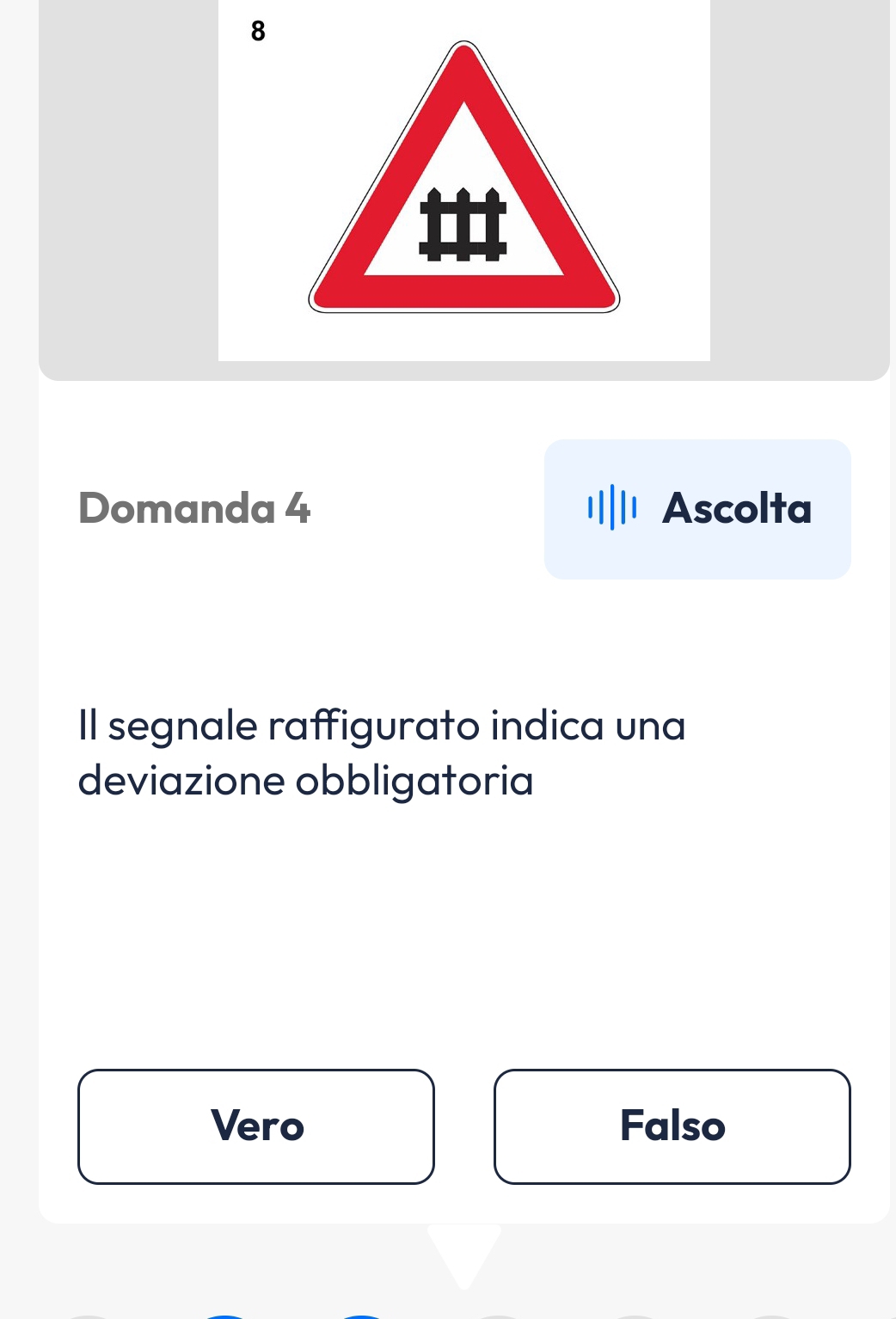
Task: Answer Vero to the question
Action: (x=256, y=1126)
